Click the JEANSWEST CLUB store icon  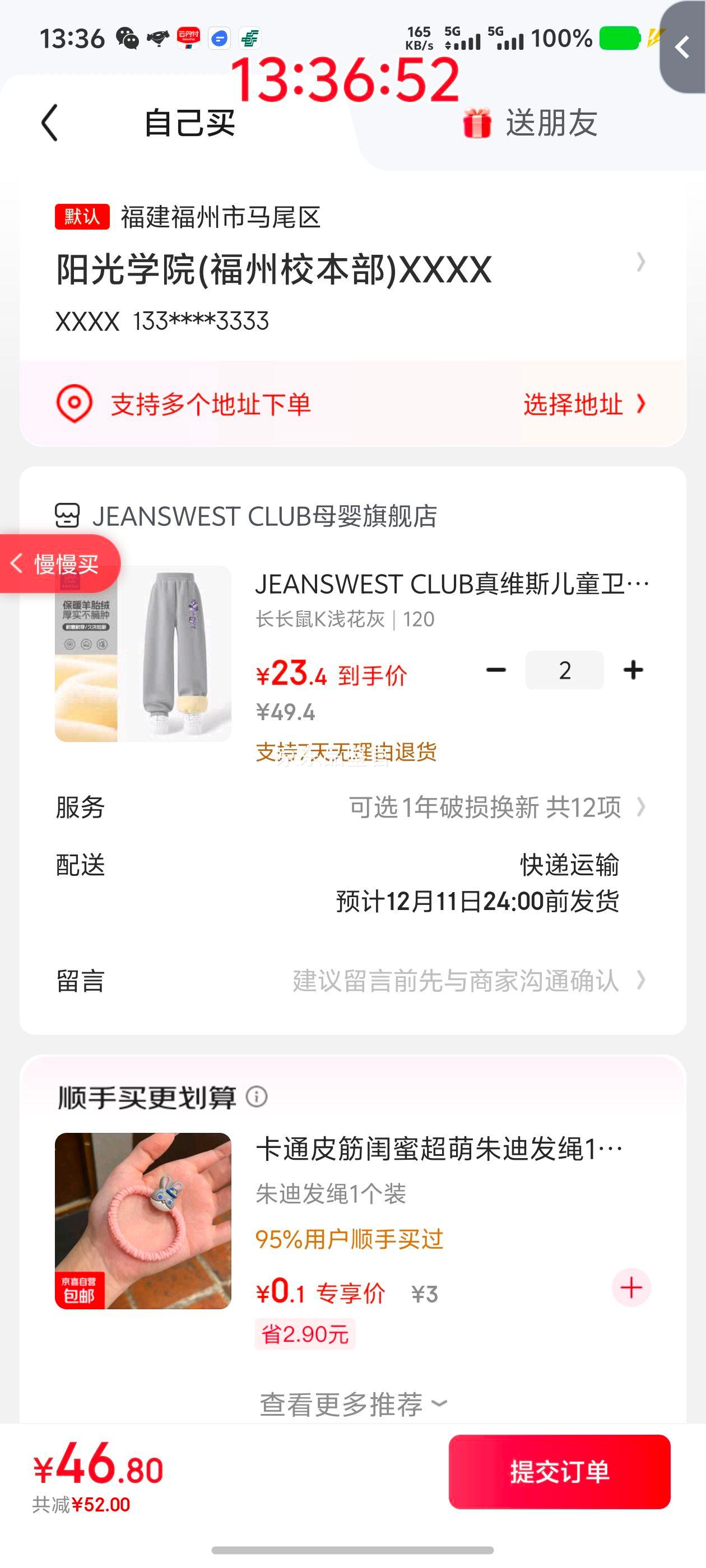click(69, 517)
